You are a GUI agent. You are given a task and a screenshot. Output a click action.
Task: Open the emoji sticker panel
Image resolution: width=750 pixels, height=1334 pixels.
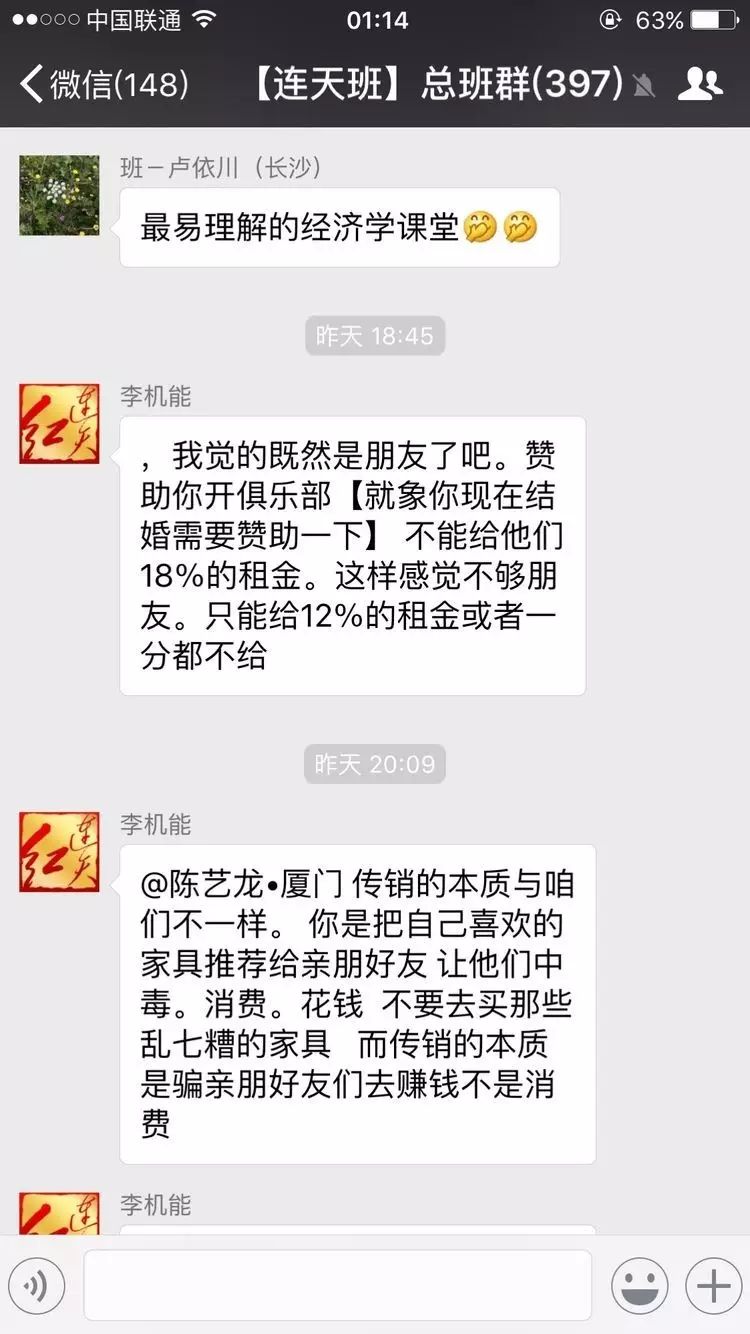coord(639,1285)
